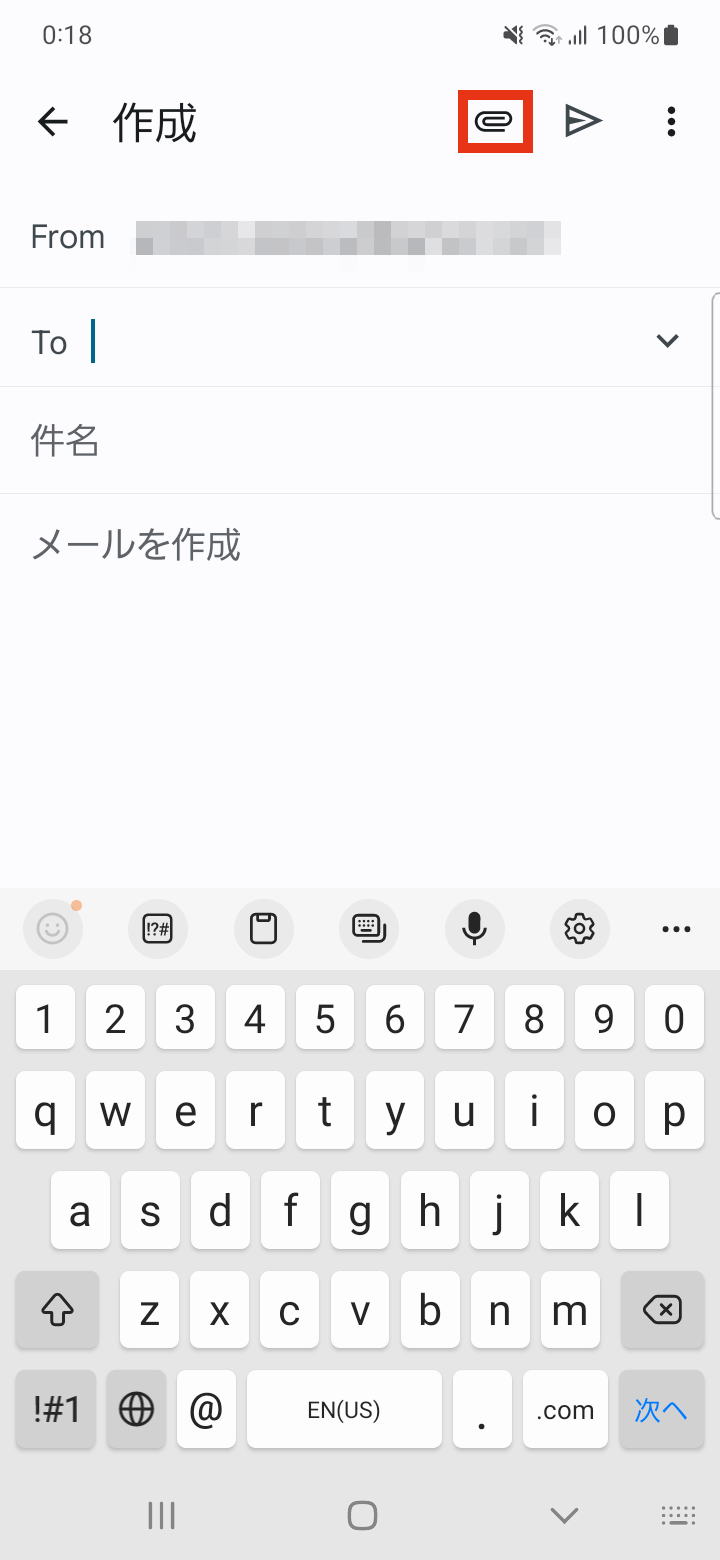720x1560 pixels.
Task: Tap the @ key on the keyboard
Action: (206, 1410)
